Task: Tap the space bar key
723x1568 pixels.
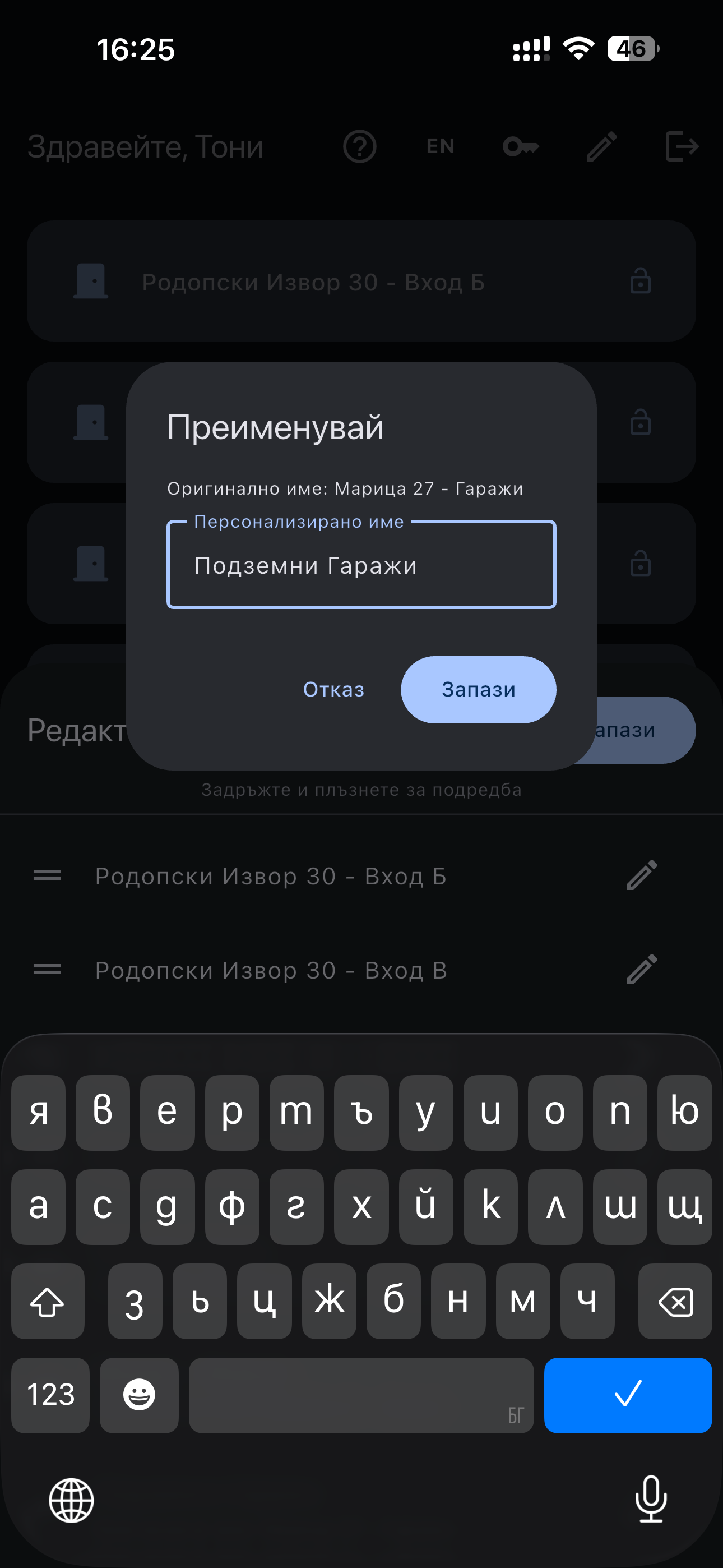Action: point(360,1395)
